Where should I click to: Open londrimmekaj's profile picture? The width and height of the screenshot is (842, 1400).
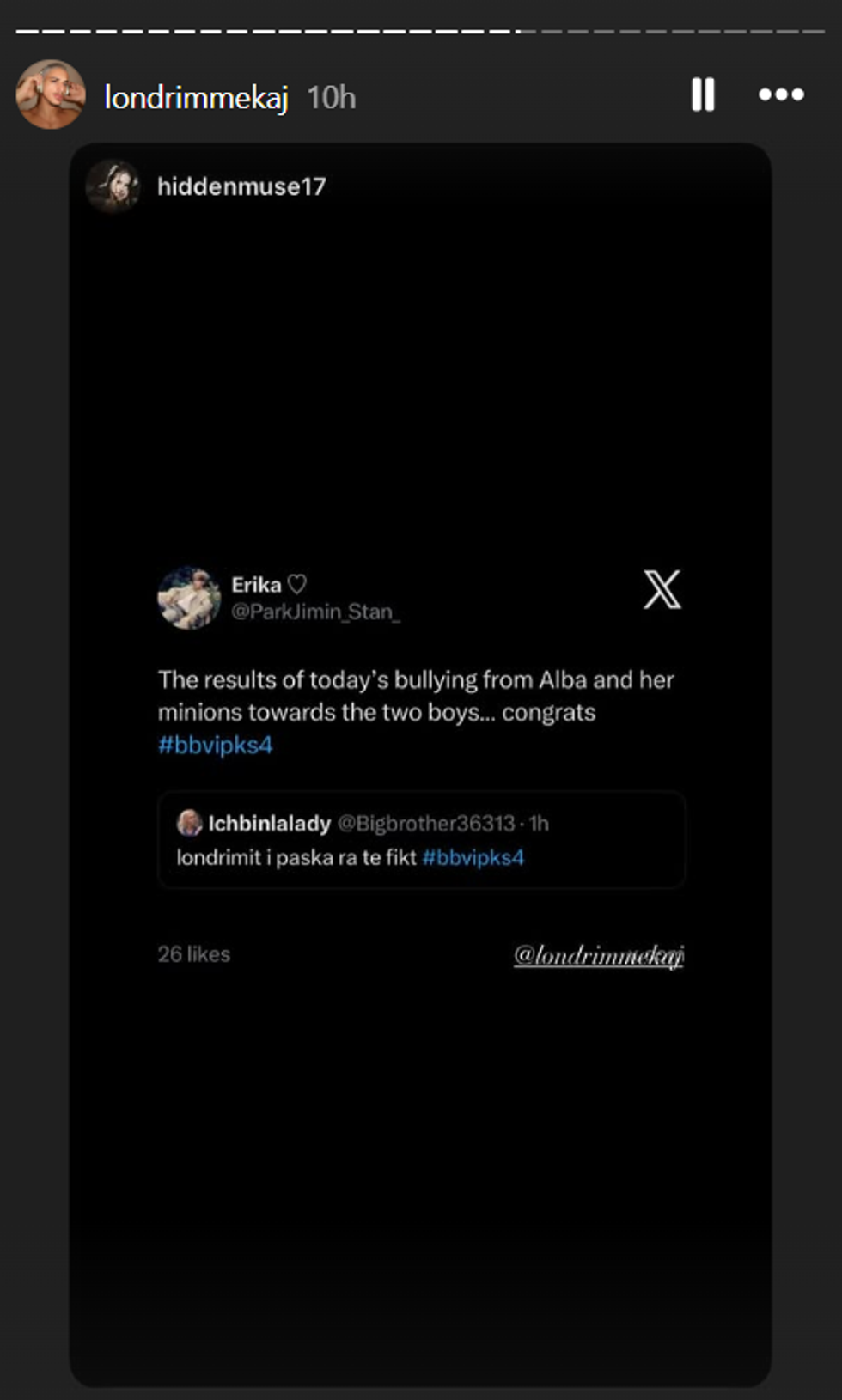pos(51,94)
